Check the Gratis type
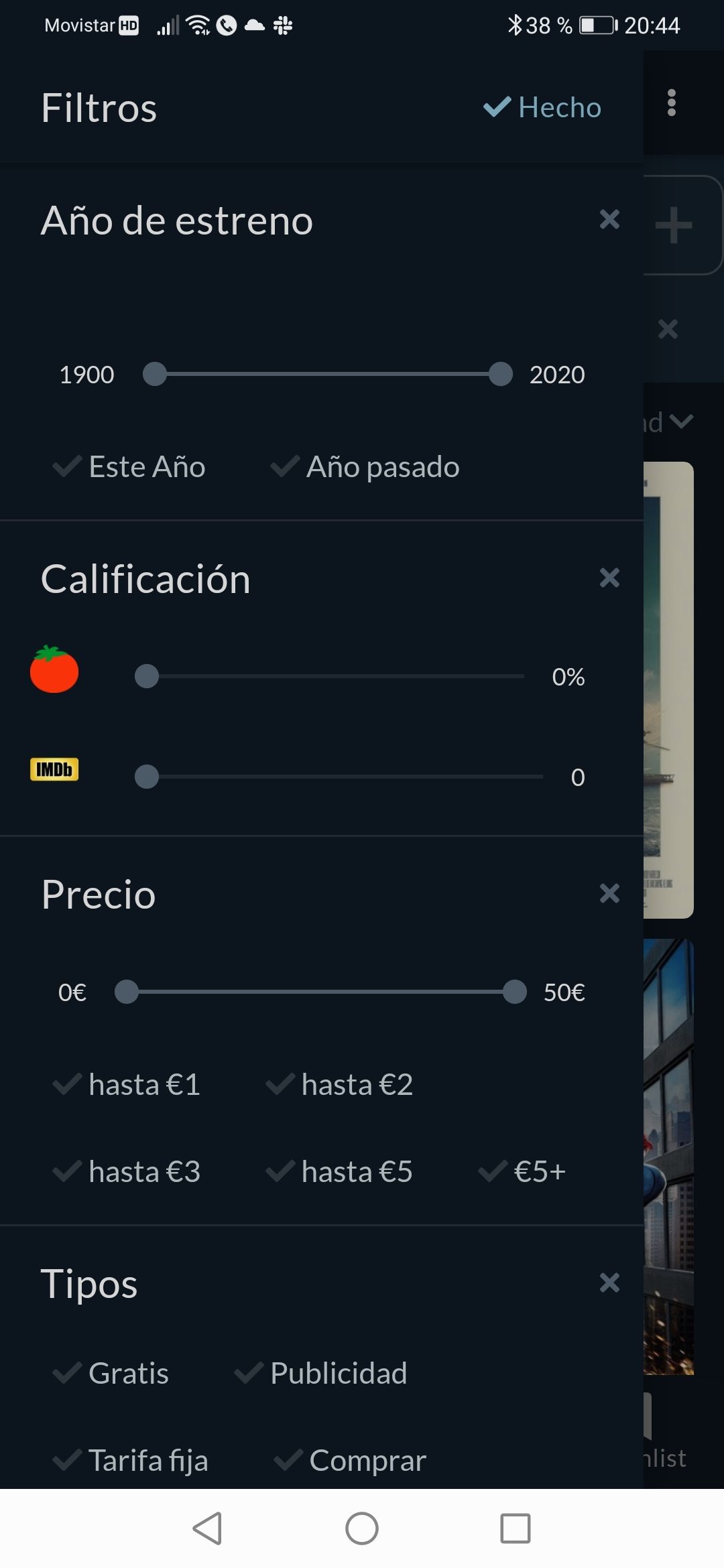 click(112, 1373)
